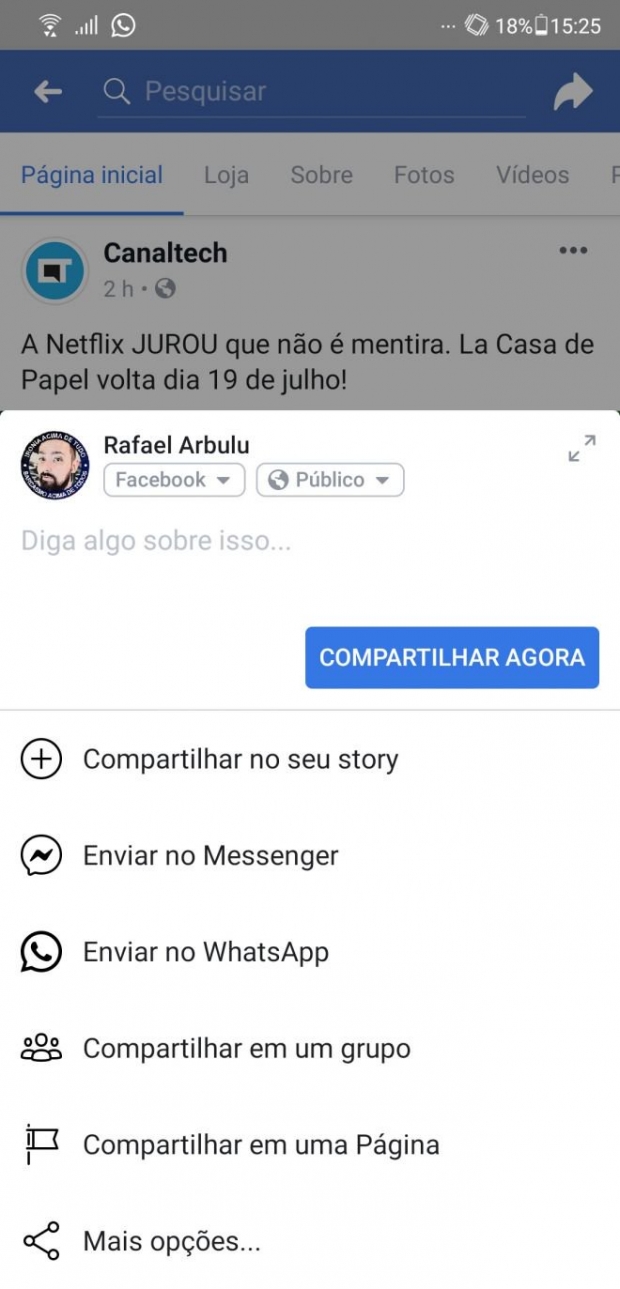Tap the share arrow in the top bar
Screen dimensions: 620x1289
tap(573, 92)
